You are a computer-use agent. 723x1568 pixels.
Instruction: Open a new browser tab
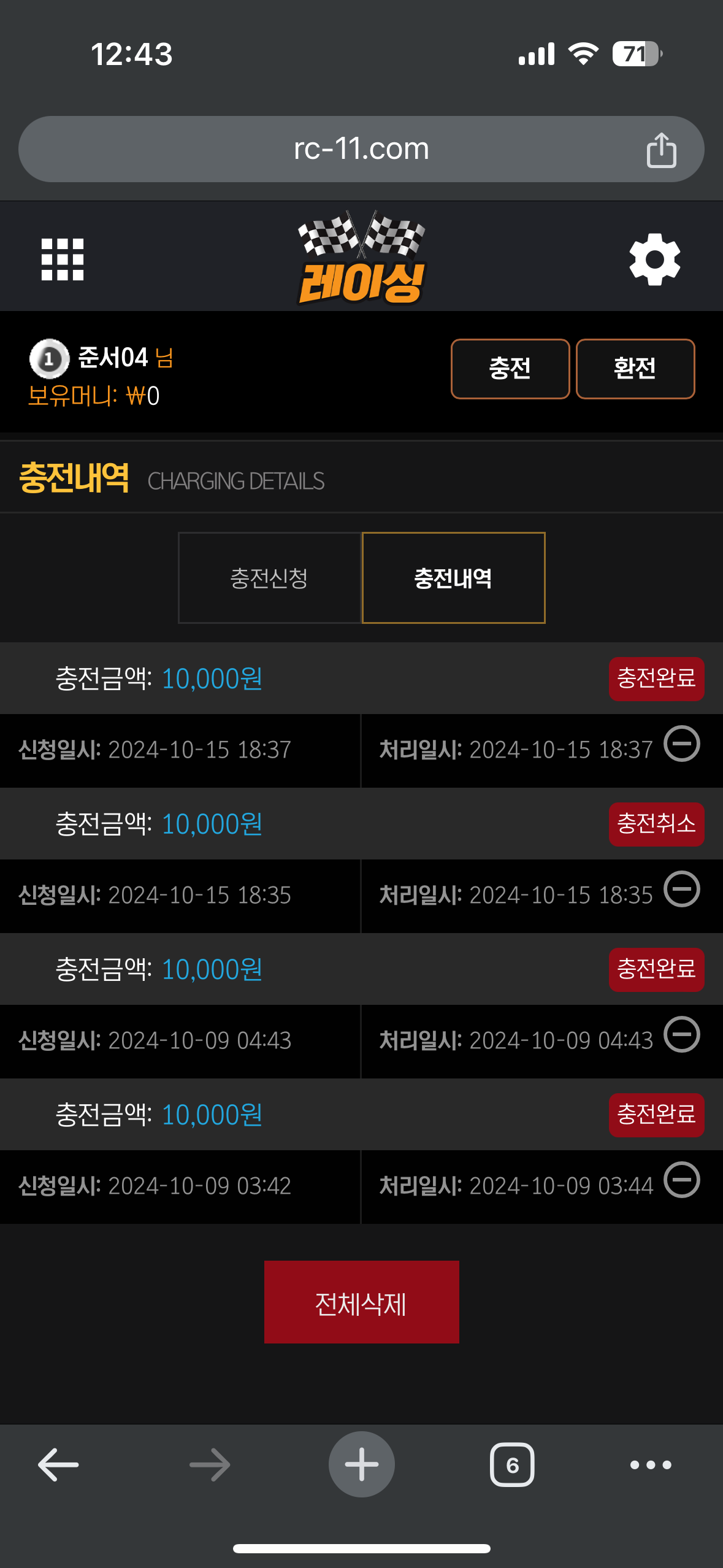(362, 1464)
